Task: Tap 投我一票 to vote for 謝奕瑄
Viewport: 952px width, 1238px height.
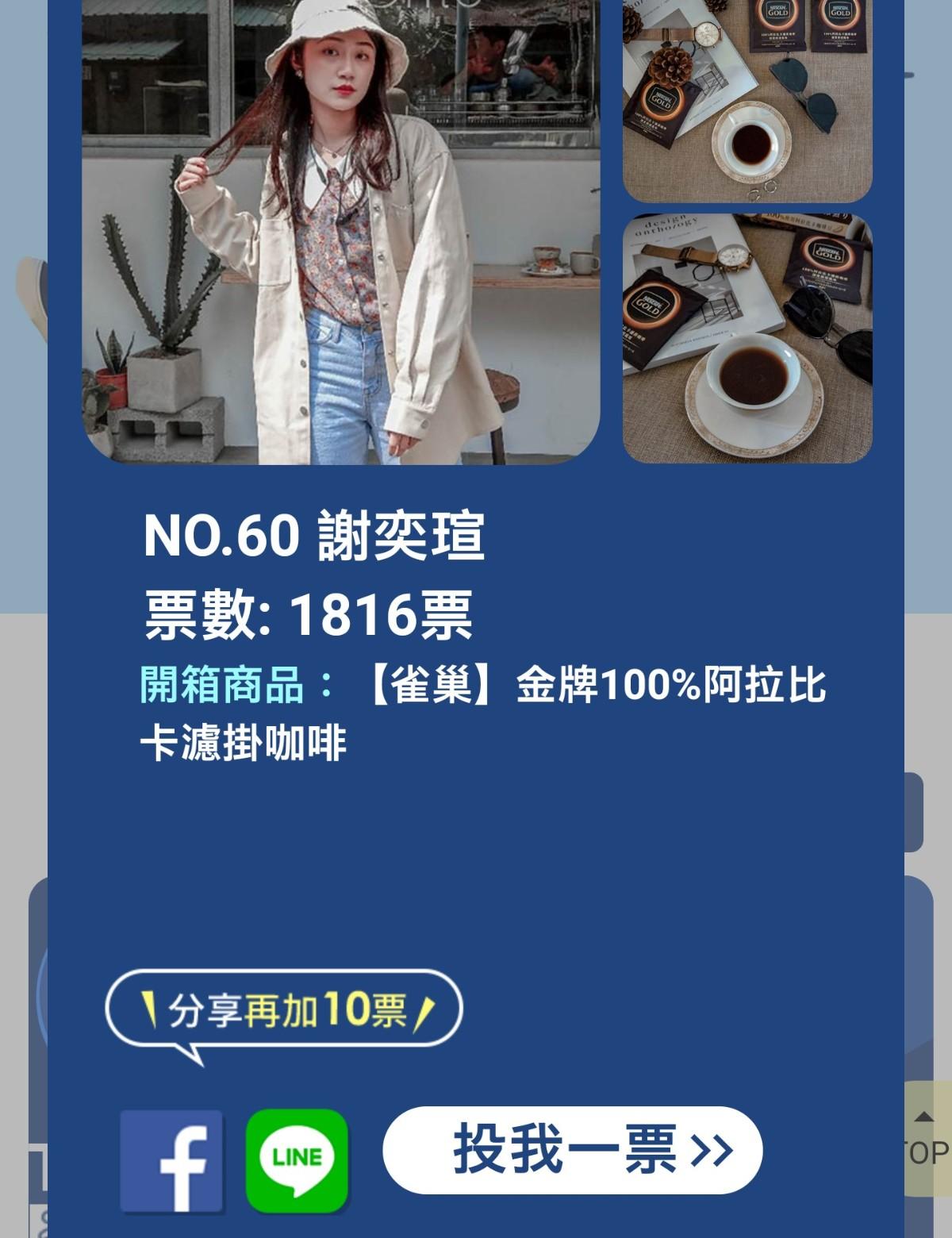Action: (x=572, y=1150)
